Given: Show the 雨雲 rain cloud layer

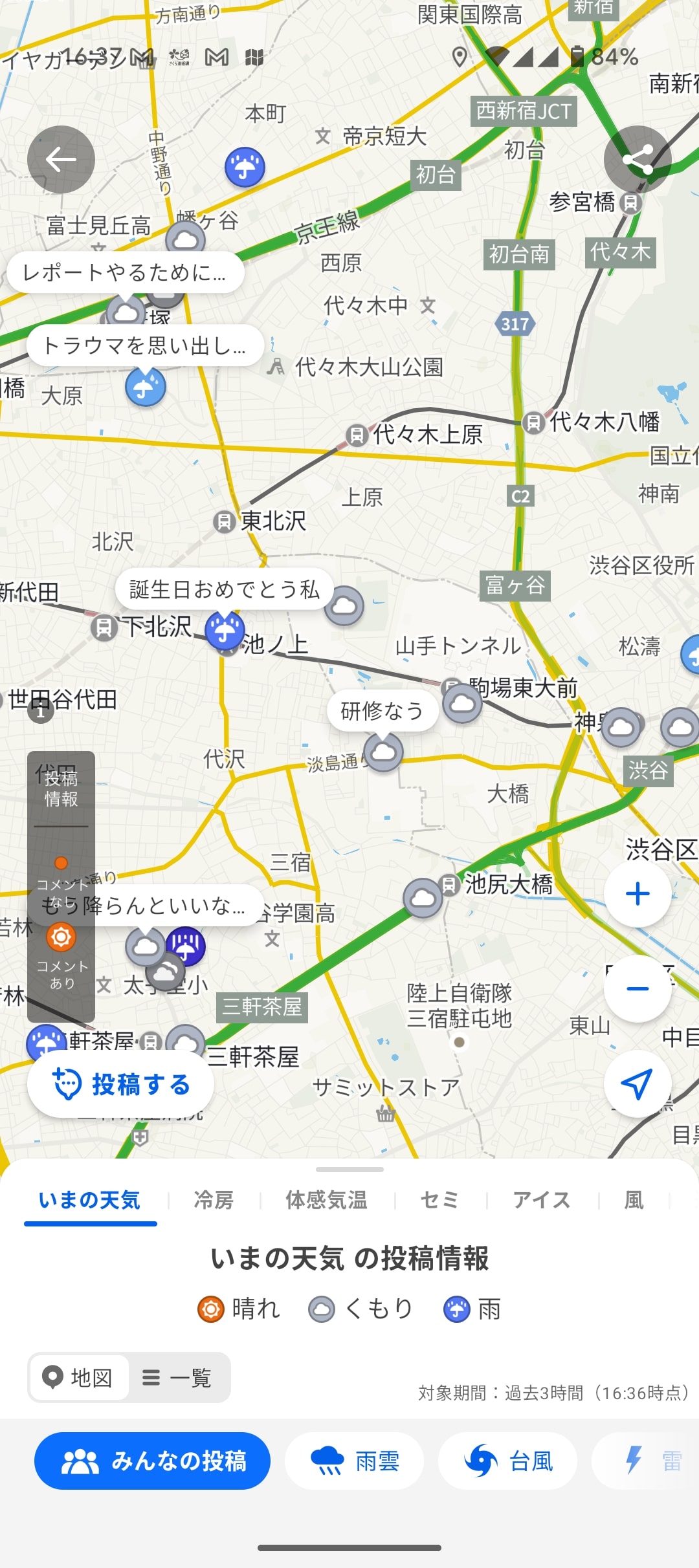Looking at the screenshot, I should point(355,1461).
